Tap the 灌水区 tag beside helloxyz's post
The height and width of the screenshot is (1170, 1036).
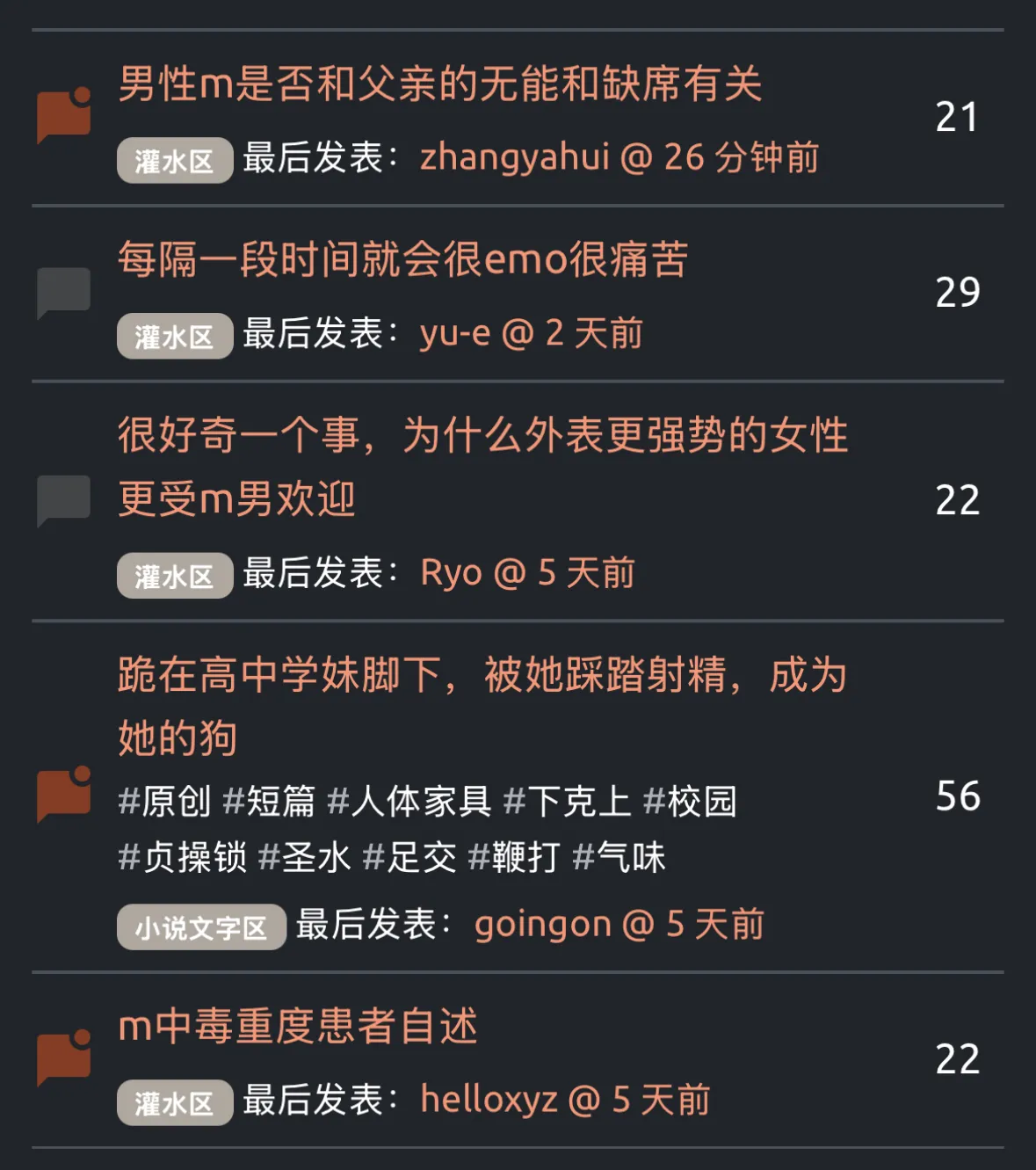[x=175, y=1103]
